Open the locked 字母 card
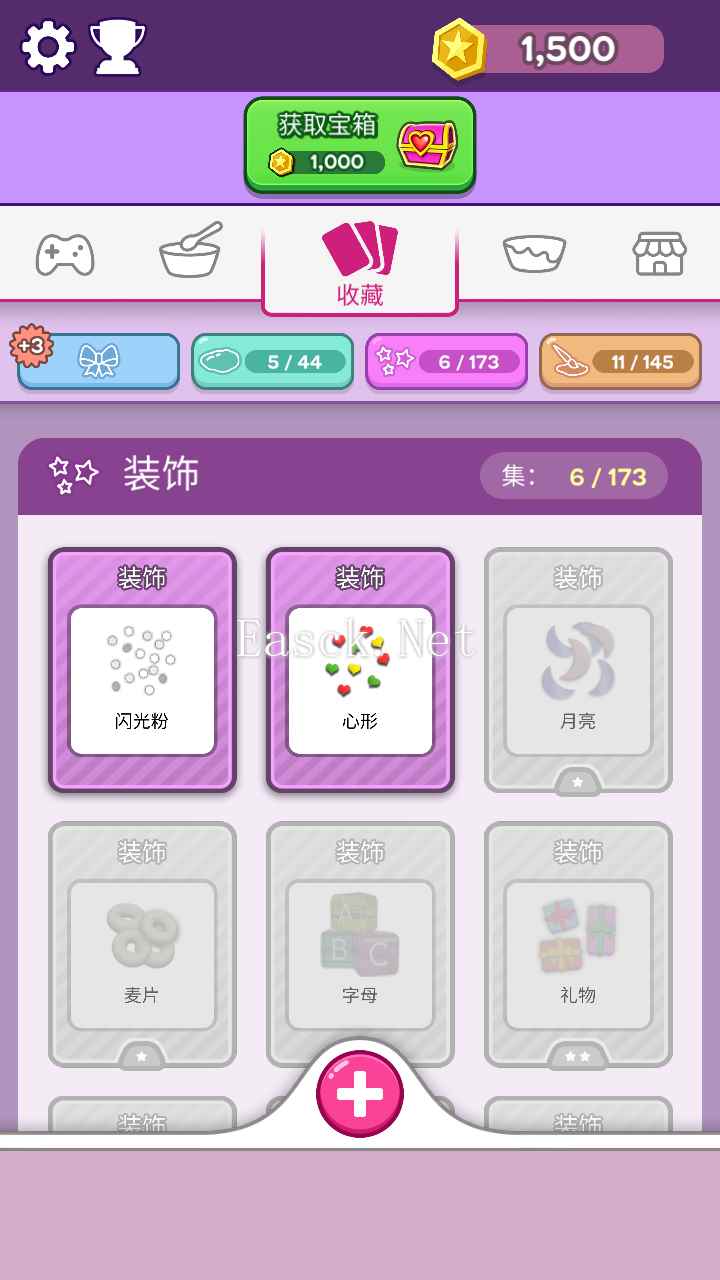 coord(360,944)
